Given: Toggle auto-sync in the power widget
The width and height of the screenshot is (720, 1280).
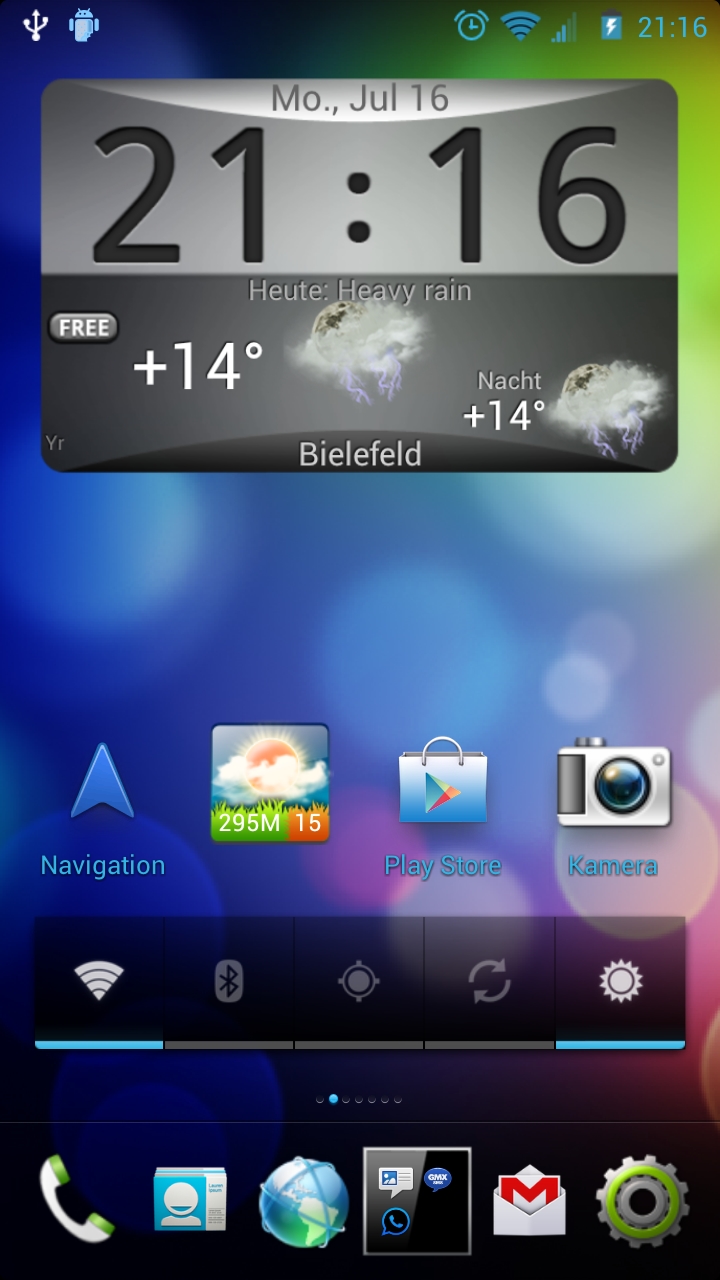Looking at the screenshot, I should point(490,983).
